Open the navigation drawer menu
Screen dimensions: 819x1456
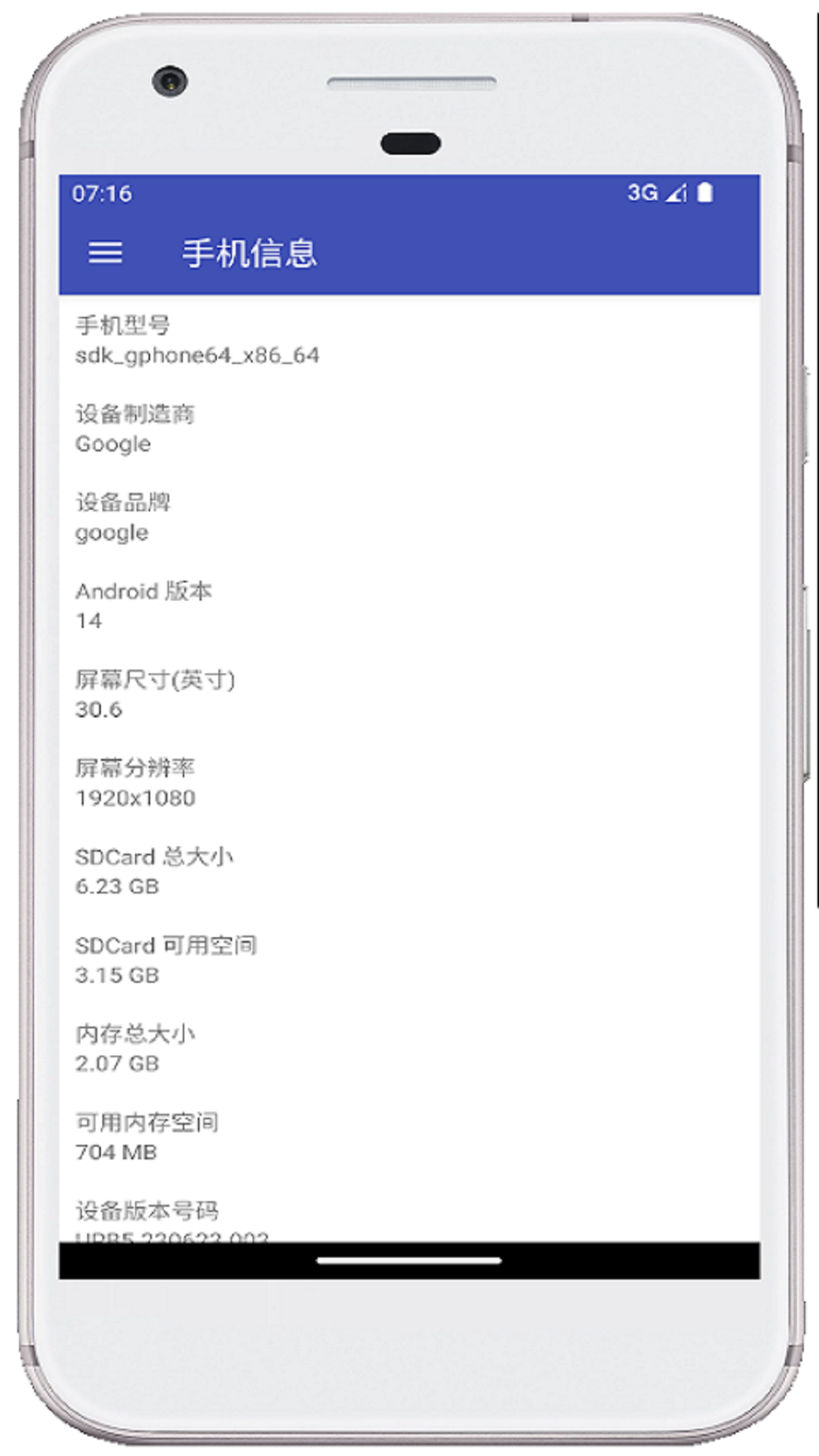pyautogui.click(x=105, y=253)
